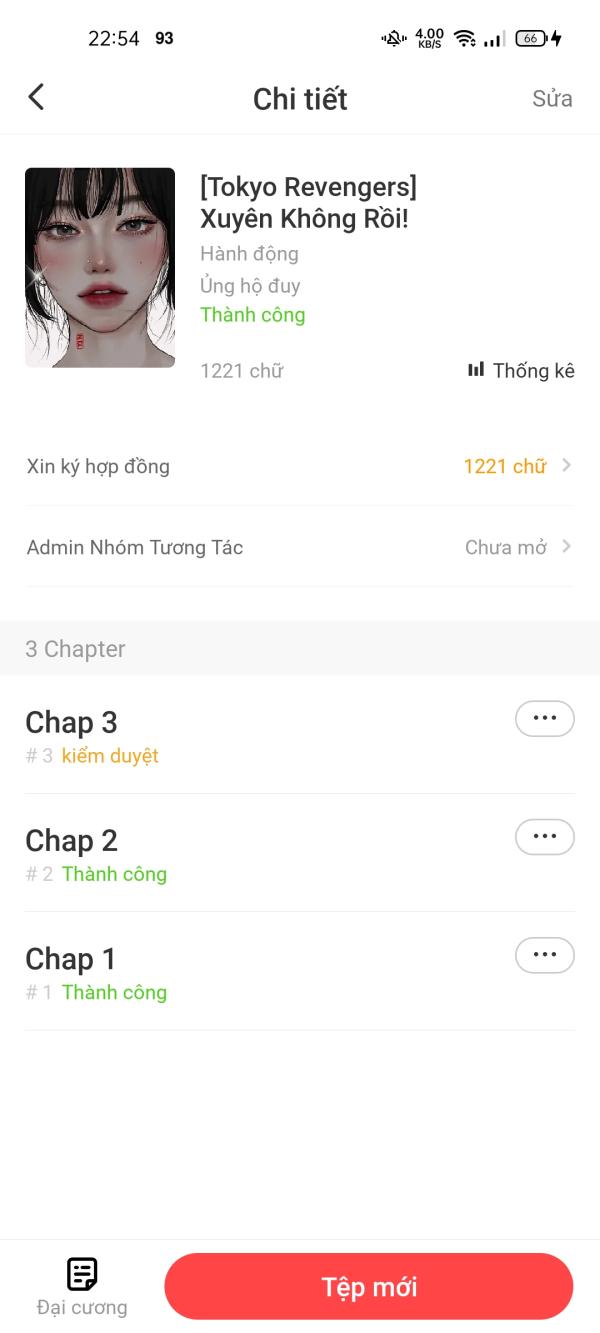Open the story cover image
The height and width of the screenshot is (1333, 600).
pyautogui.click(x=100, y=267)
